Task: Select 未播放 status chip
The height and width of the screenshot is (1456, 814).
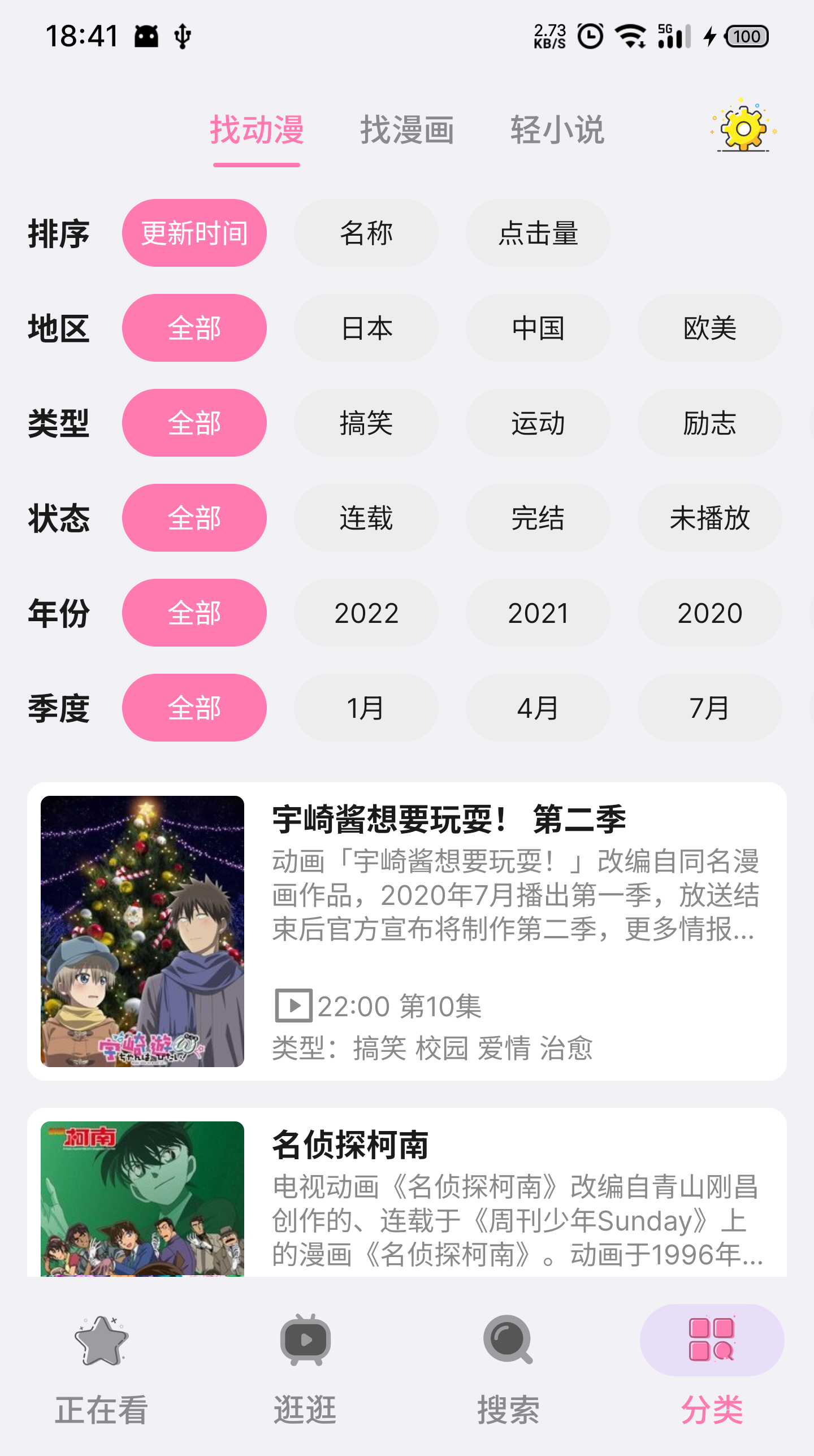Action: [709, 518]
